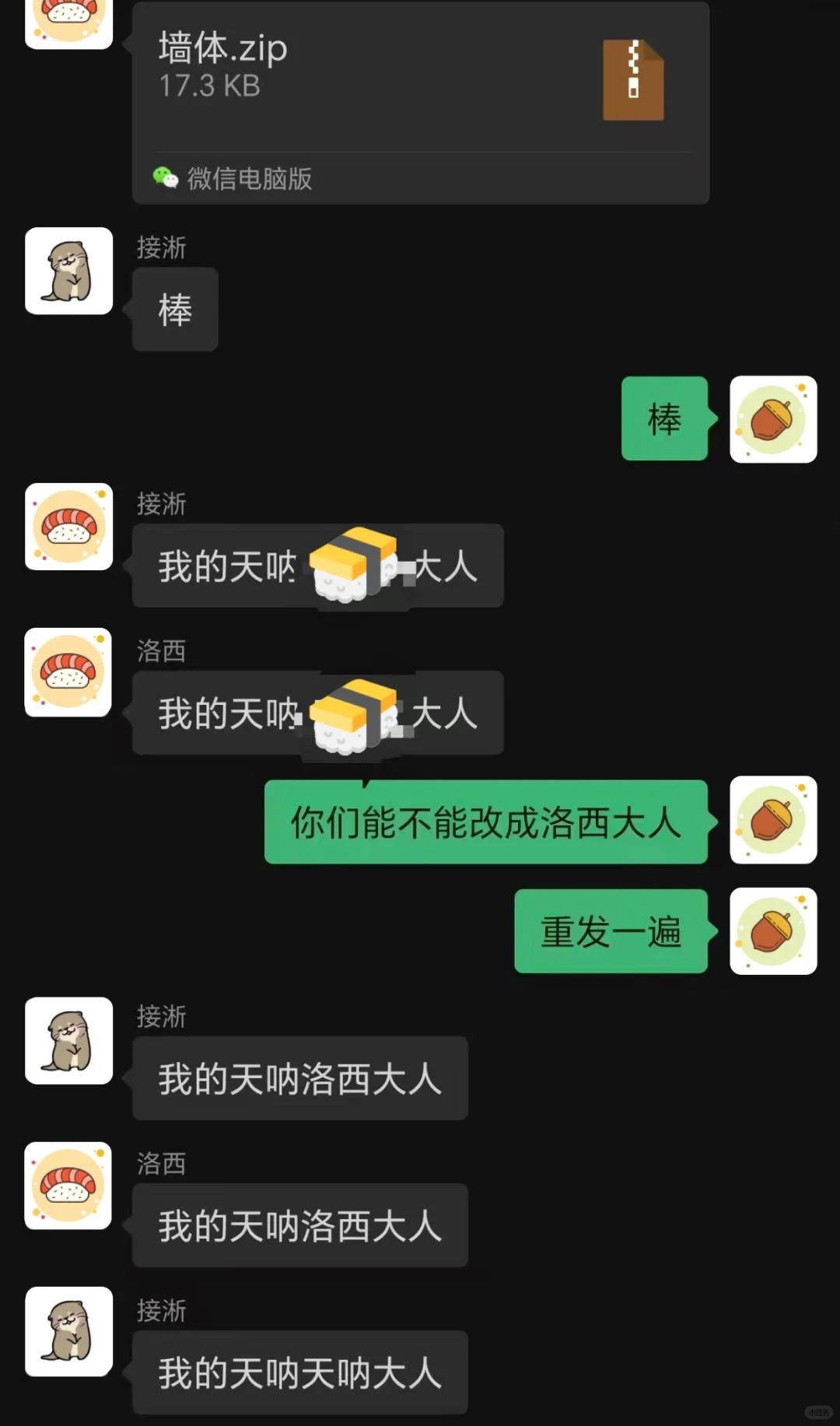Click the WeChat icon beside 微信电脑版
The height and width of the screenshot is (1426, 840).
pyautogui.click(x=164, y=178)
